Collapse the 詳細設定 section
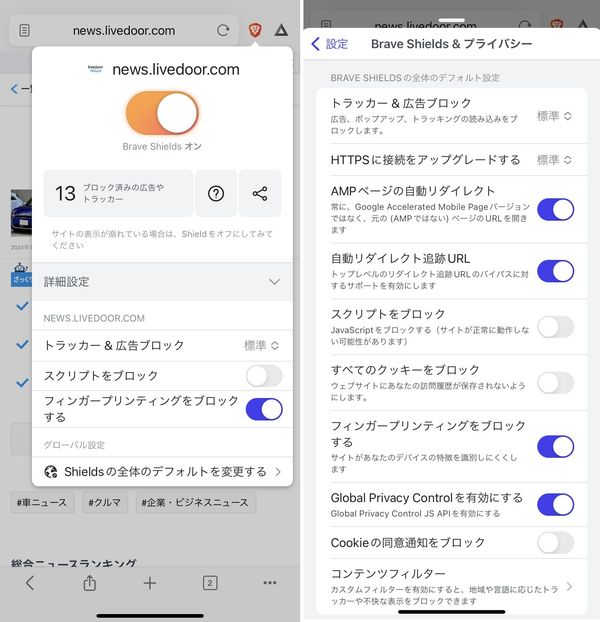 (162, 282)
